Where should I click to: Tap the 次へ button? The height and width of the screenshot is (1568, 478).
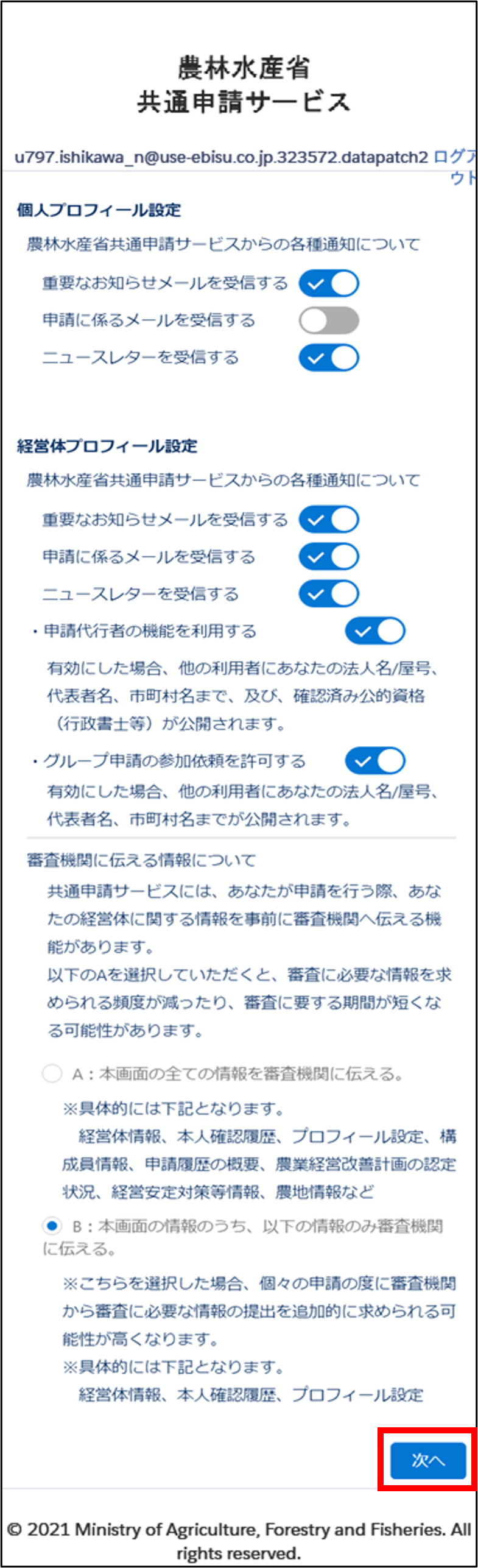pos(428,1460)
